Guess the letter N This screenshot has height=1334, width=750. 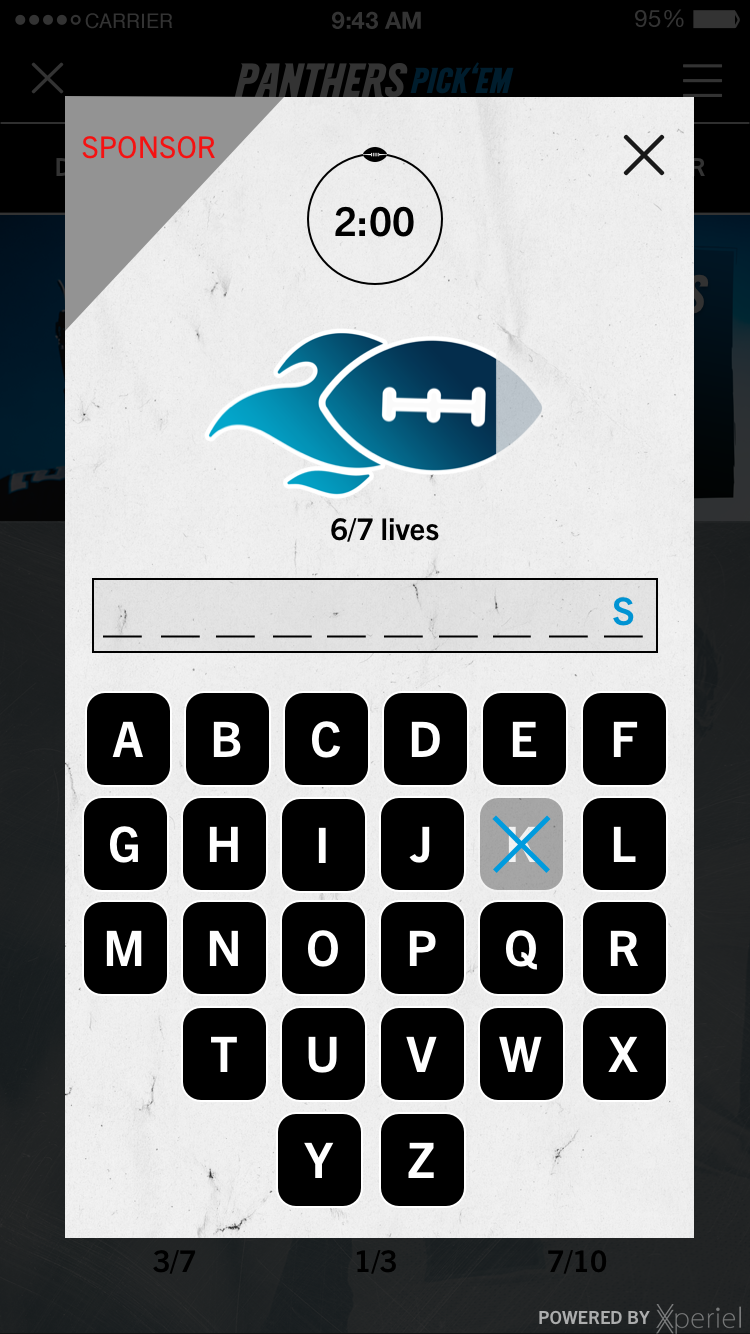pos(225,948)
